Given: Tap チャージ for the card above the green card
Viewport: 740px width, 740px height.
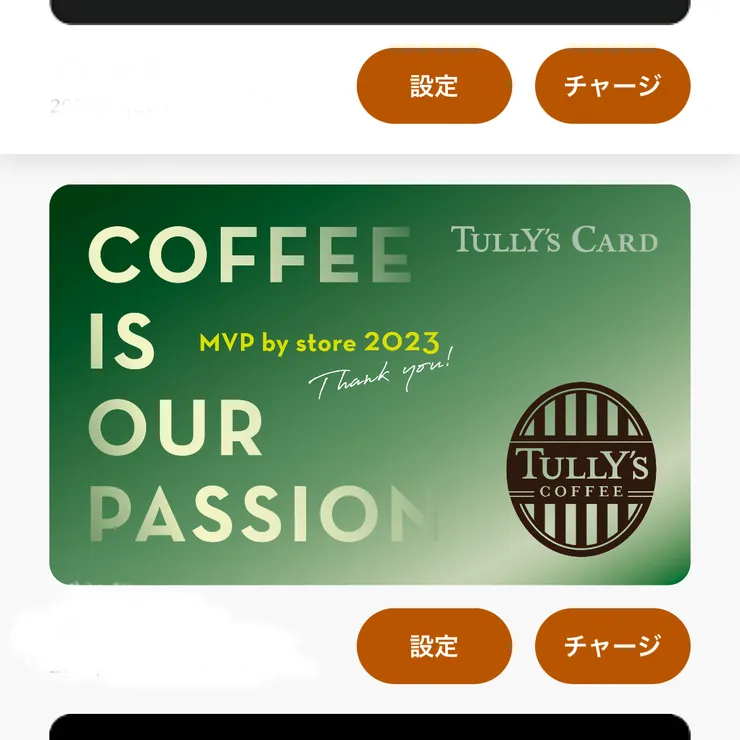Looking at the screenshot, I should point(612,86).
